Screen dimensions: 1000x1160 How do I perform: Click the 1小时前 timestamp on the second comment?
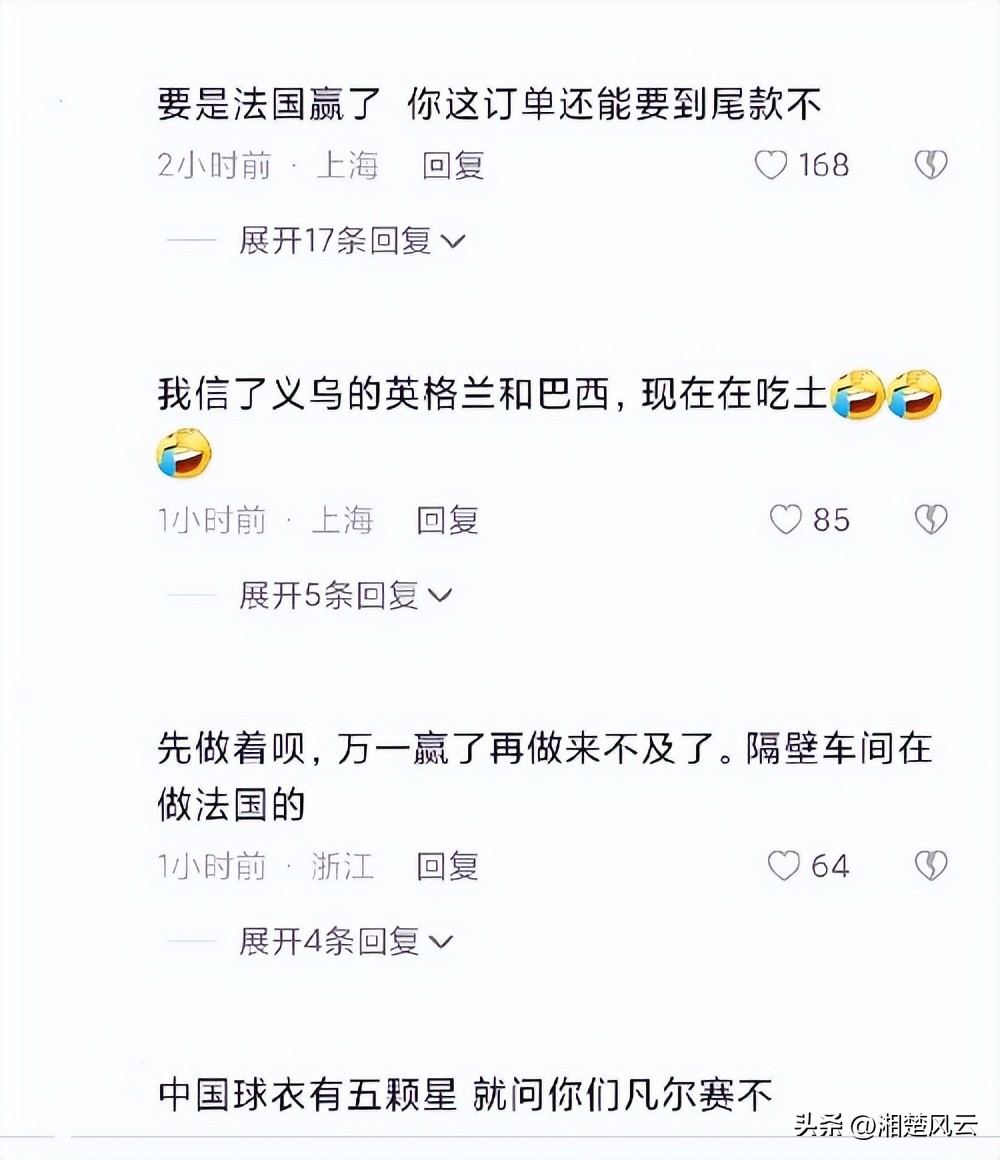pos(210,521)
